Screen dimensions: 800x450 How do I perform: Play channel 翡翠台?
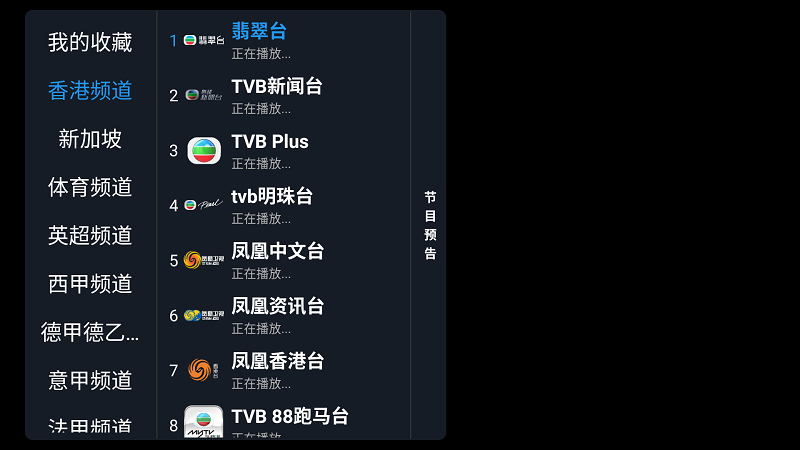point(283,40)
